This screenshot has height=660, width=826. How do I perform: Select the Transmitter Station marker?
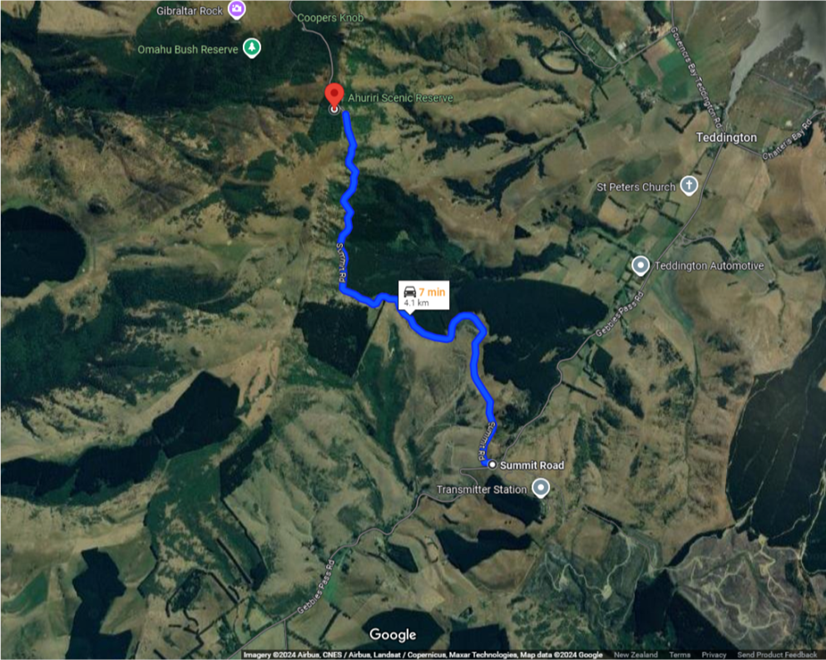tap(541, 488)
